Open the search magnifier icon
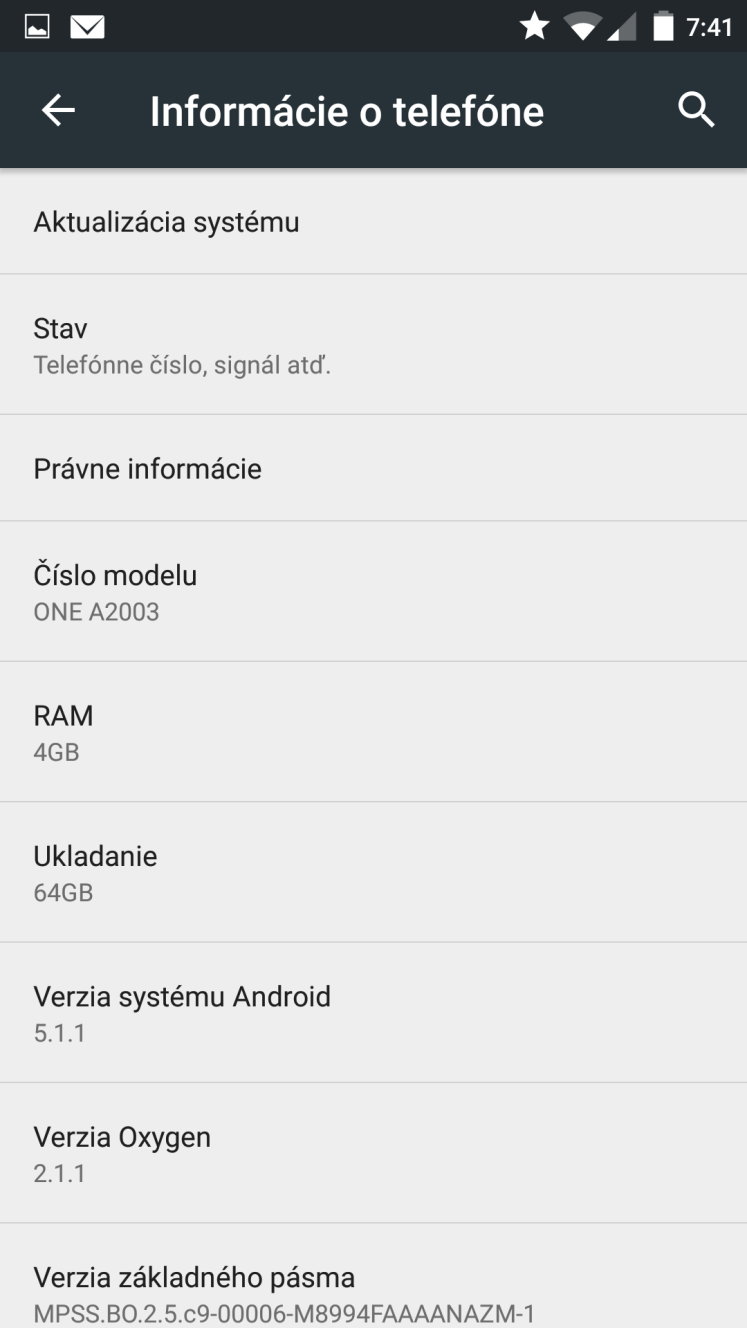 [x=696, y=110]
